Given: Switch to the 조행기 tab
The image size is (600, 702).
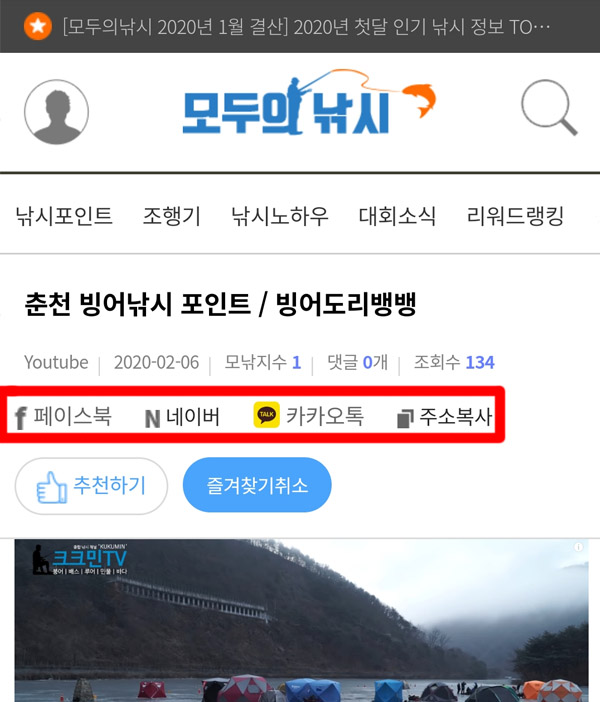Looking at the screenshot, I should (x=171, y=216).
